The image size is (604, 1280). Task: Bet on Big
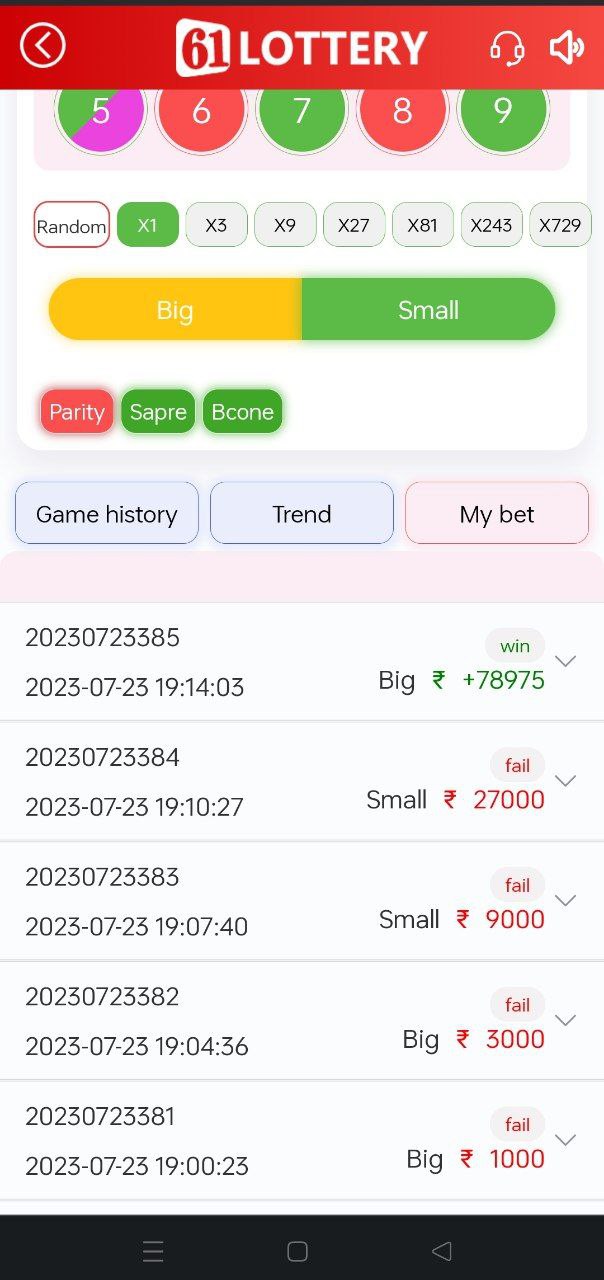175,310
